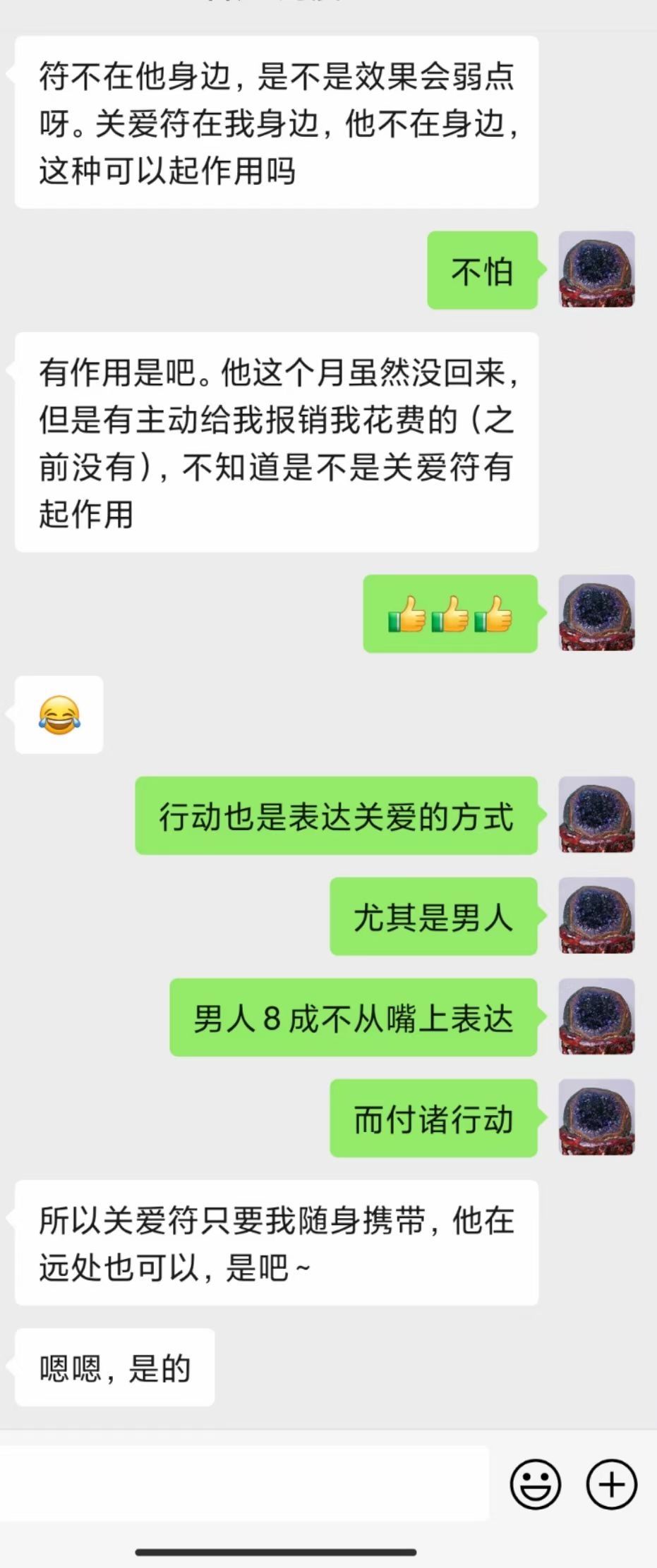Tap the 男人8成不从嘴上表达 bubble
The width and height of the screenshot is (657, 1568).
(x=353, y=1018)
